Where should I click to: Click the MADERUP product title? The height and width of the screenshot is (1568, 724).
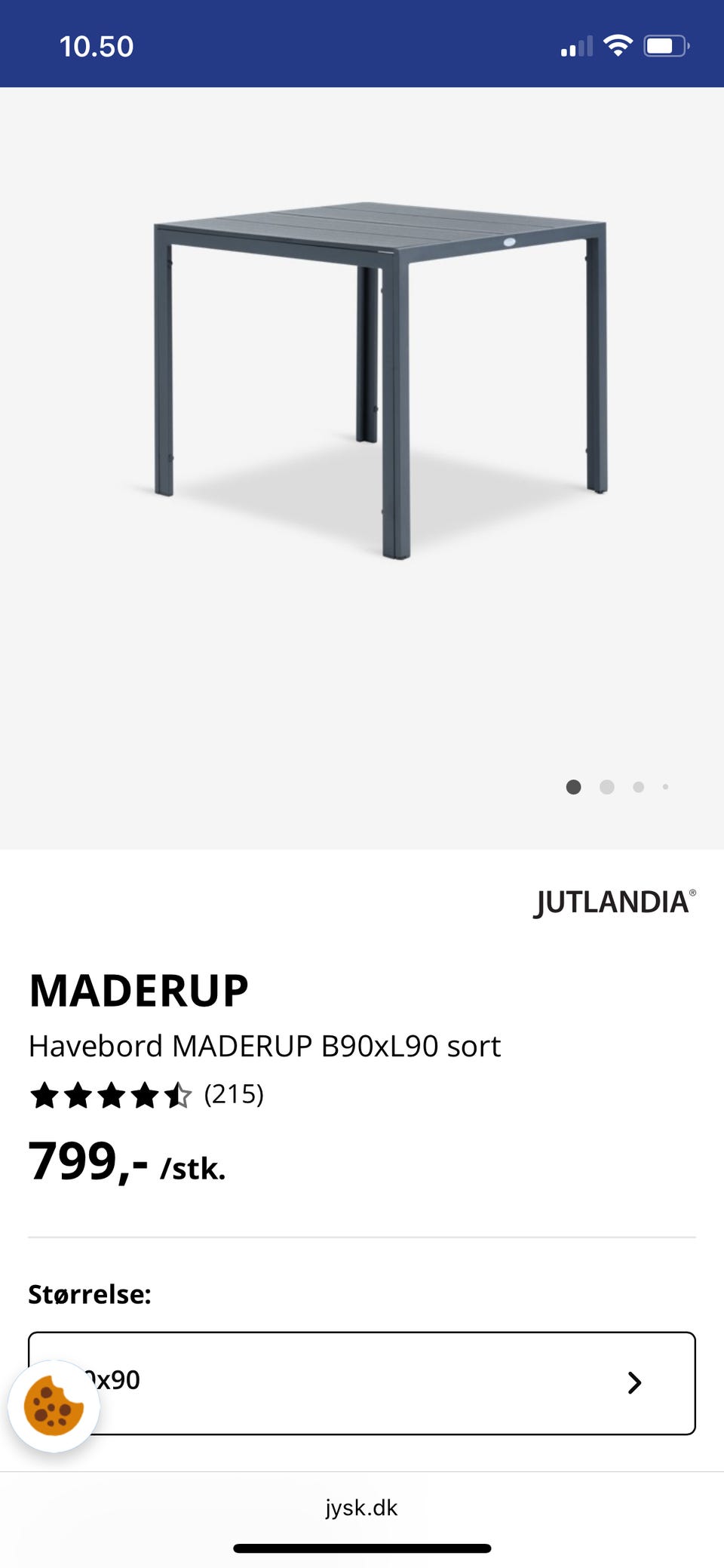coord(137,989)
